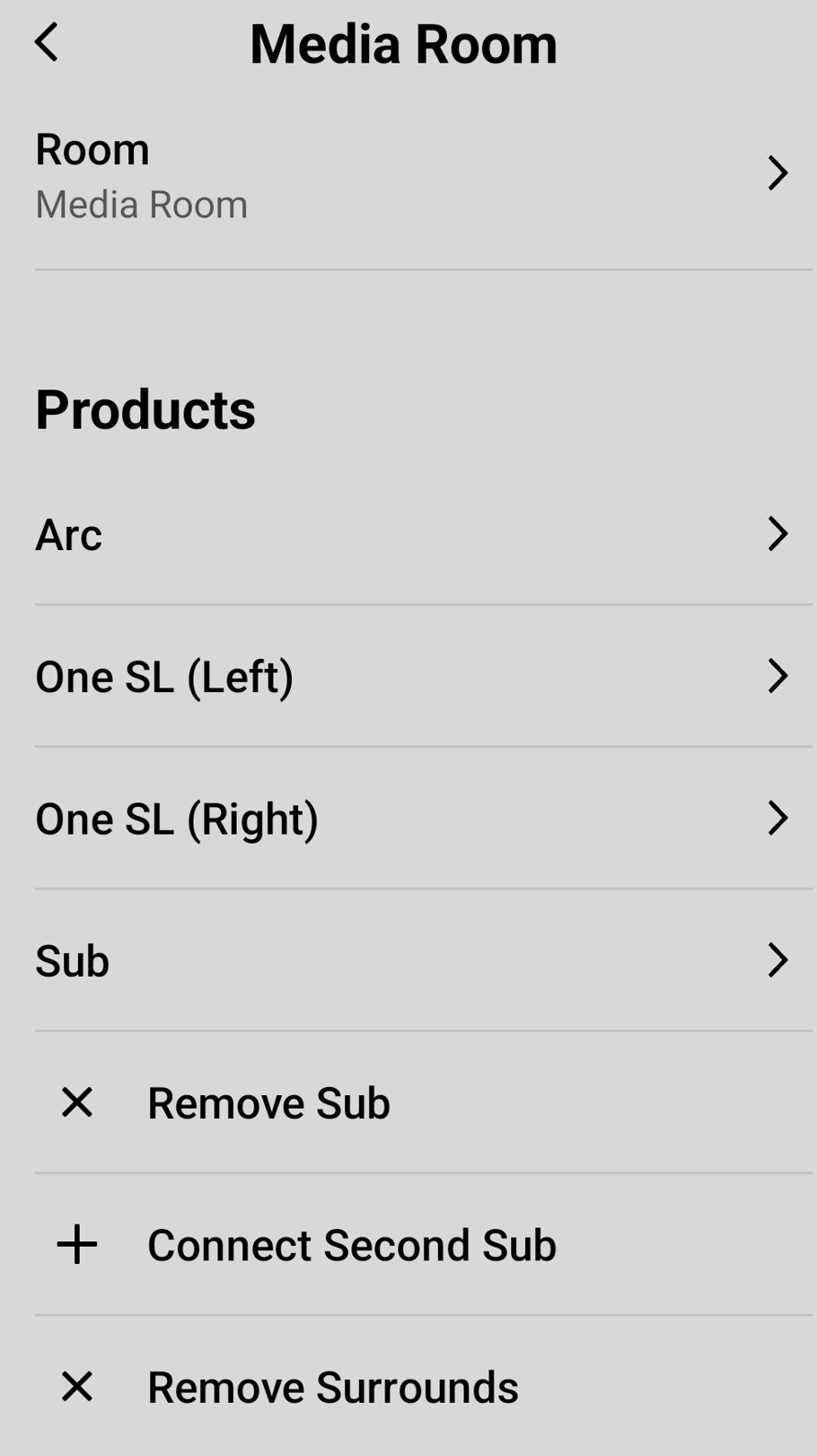Open the Room name setting
This screenshot has width=817, height=1456.
tap(408, 175)
